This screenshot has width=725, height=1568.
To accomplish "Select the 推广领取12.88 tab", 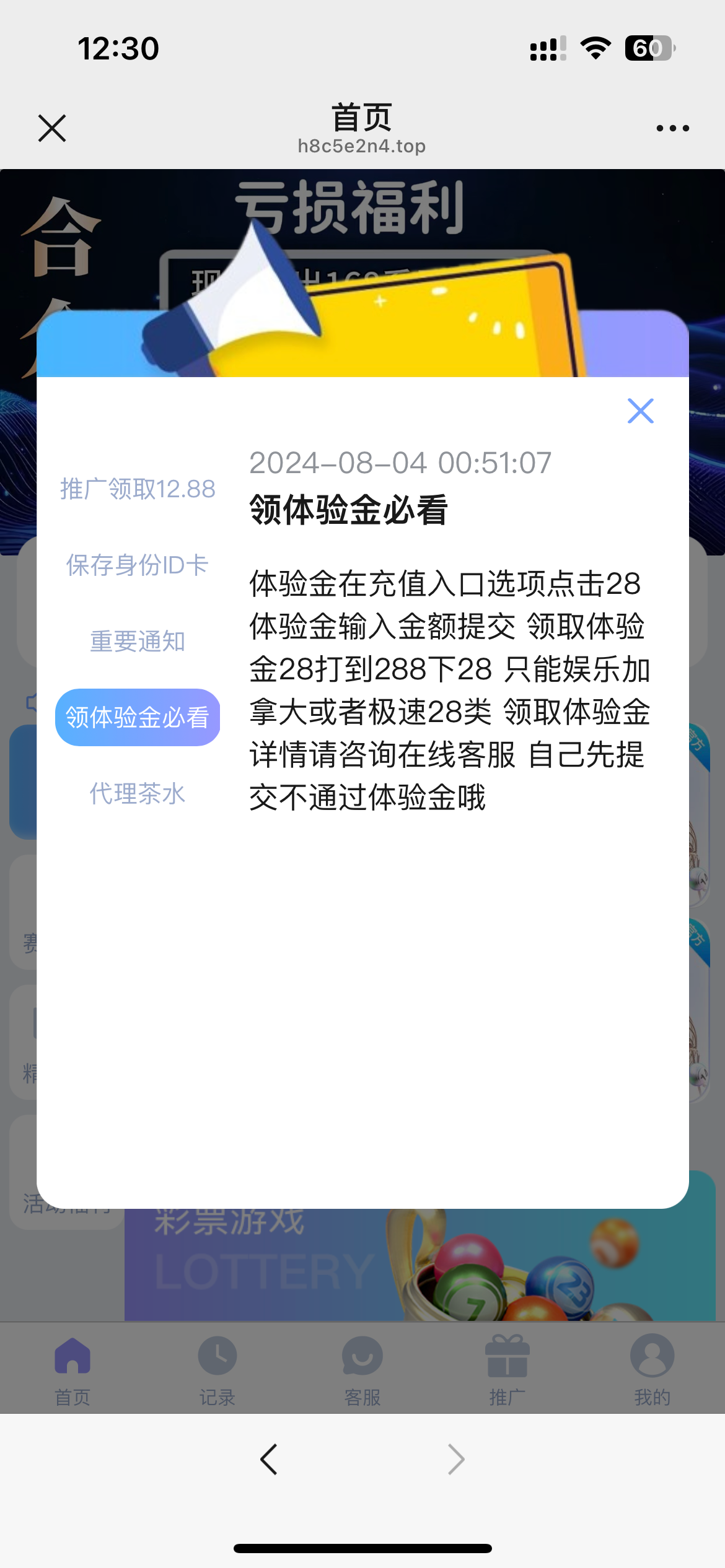I will [x=138, y=490].
